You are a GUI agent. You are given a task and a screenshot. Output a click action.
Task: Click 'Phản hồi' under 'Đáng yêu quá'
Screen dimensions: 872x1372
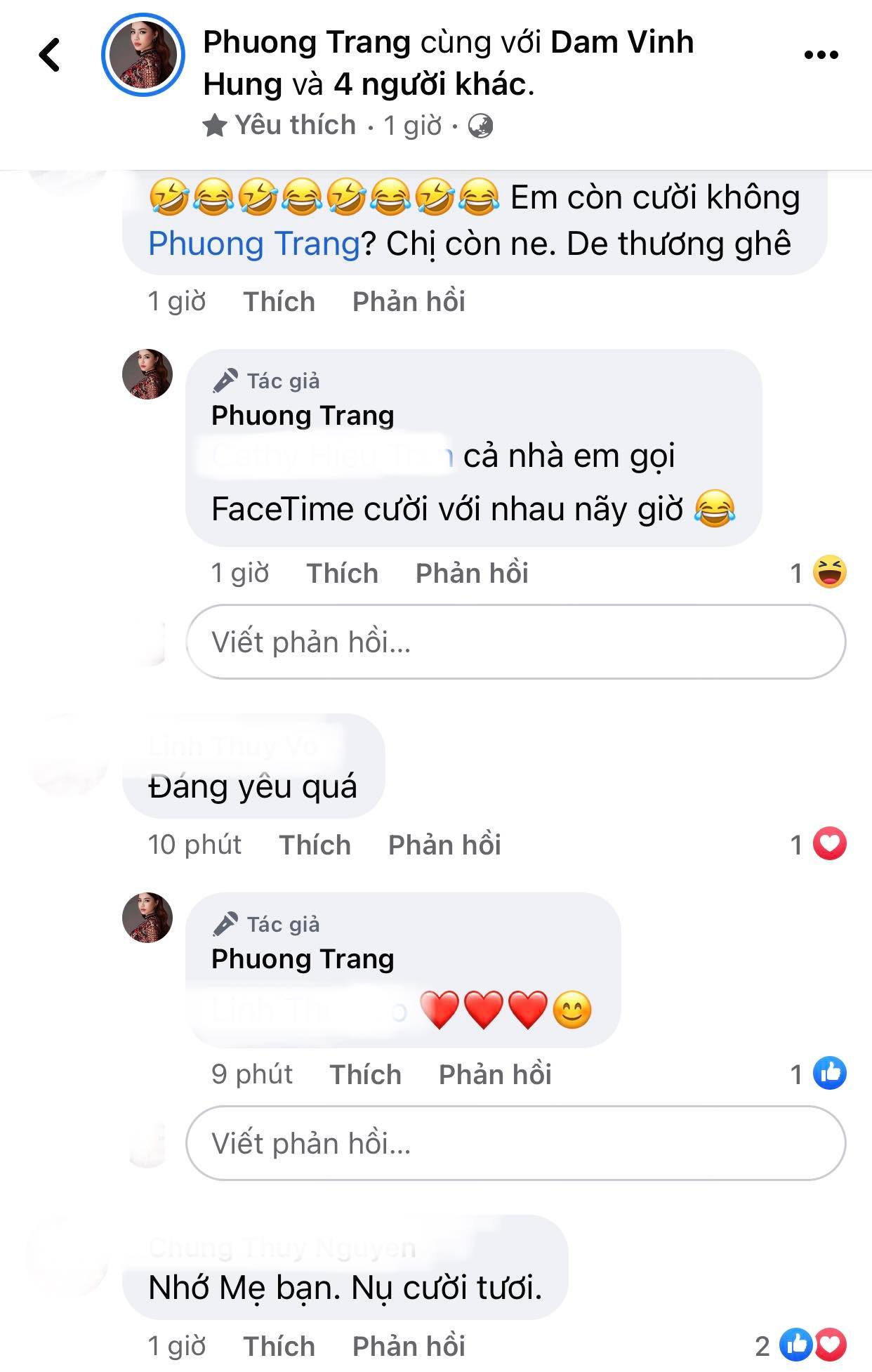coord(444,845)
